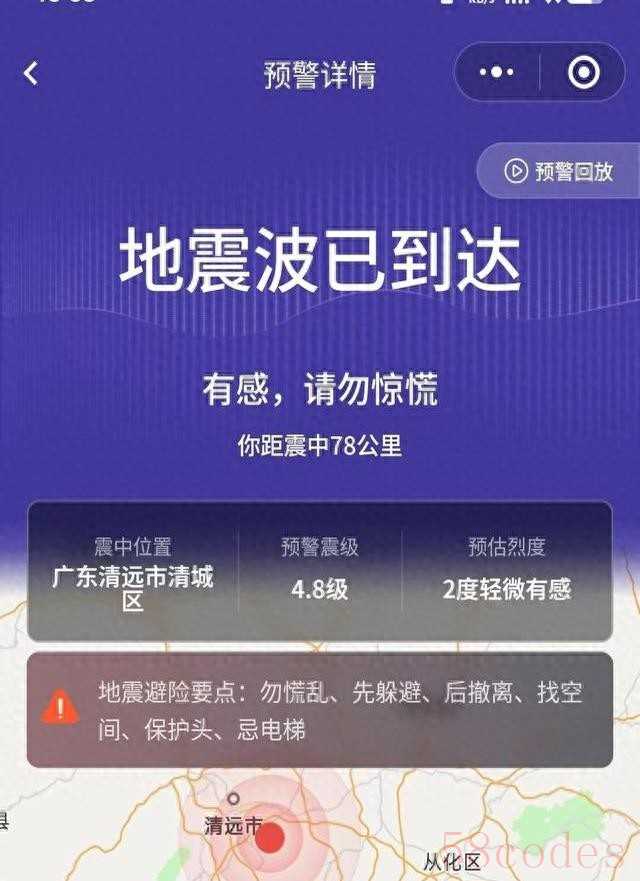Go back using the top-left arrow
This screenshot has height=881, width=640.
[31, 73]
